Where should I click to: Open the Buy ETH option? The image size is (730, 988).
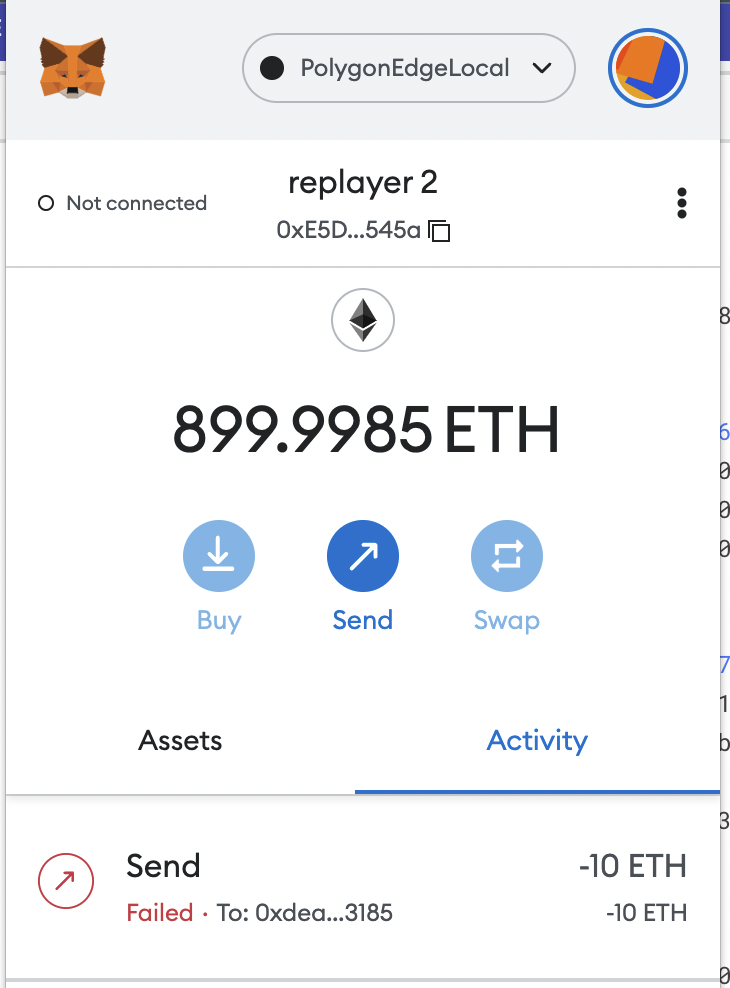pyautogui.click(x=218, y=555)
